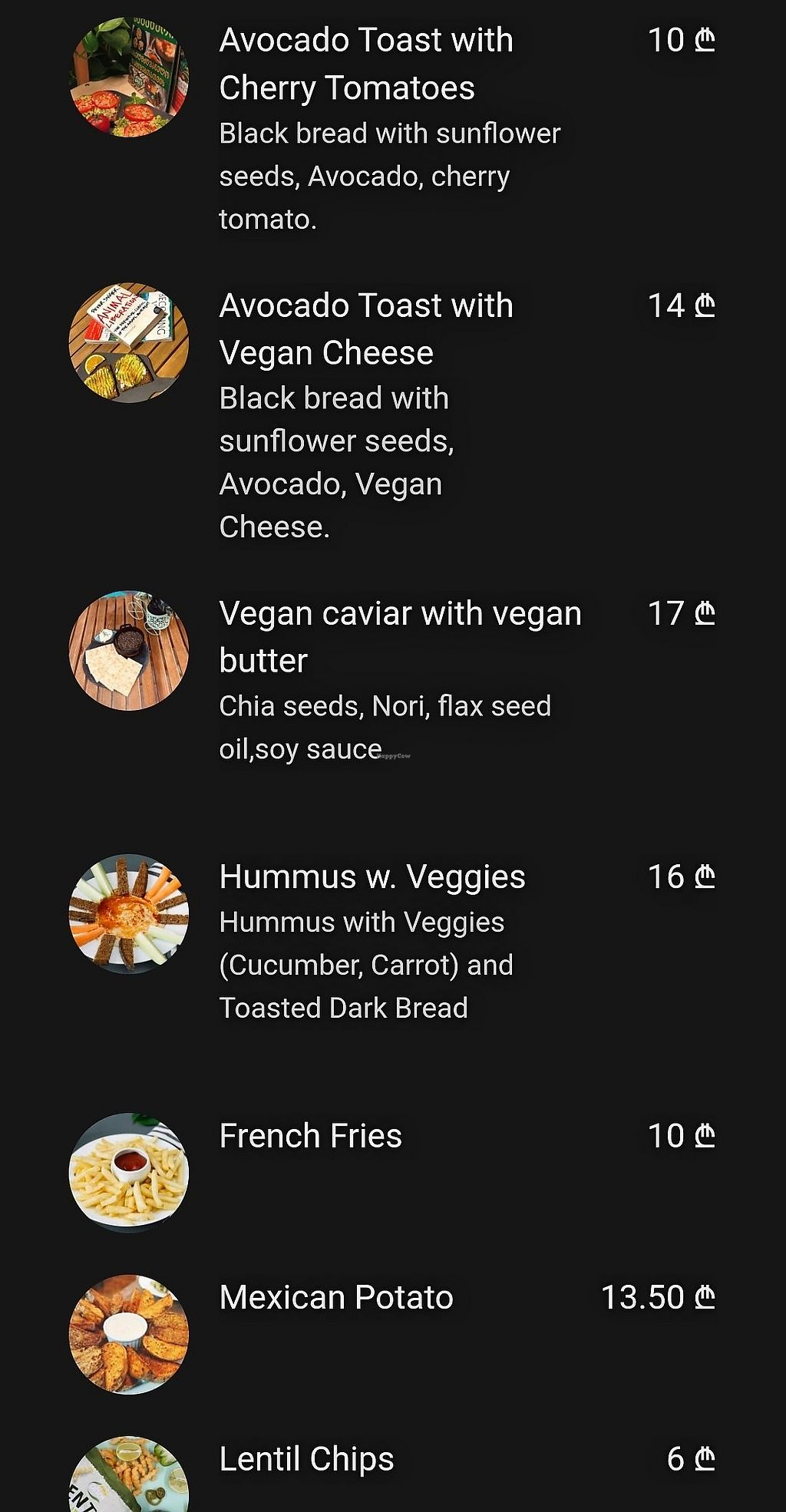Open Lentil Chips details

click(307, 1458)
